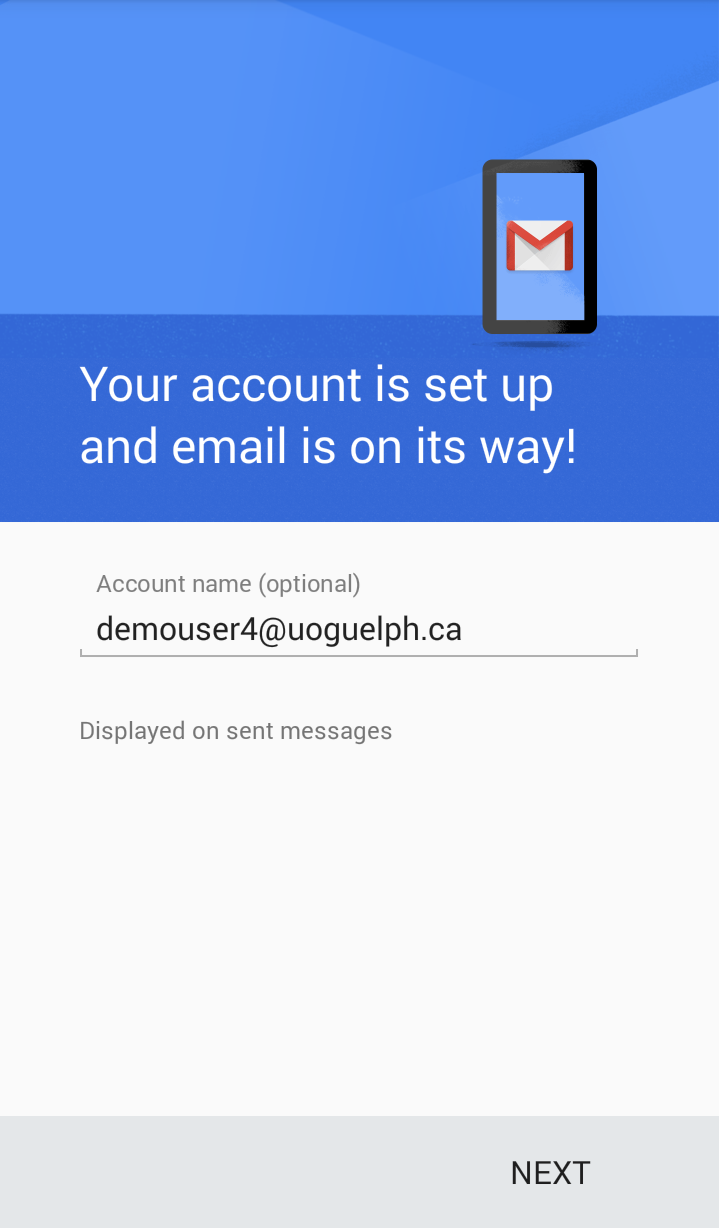Tap NEXT to finish setup
This screenshot has height=1228, width=719.
coord(550,1172)
